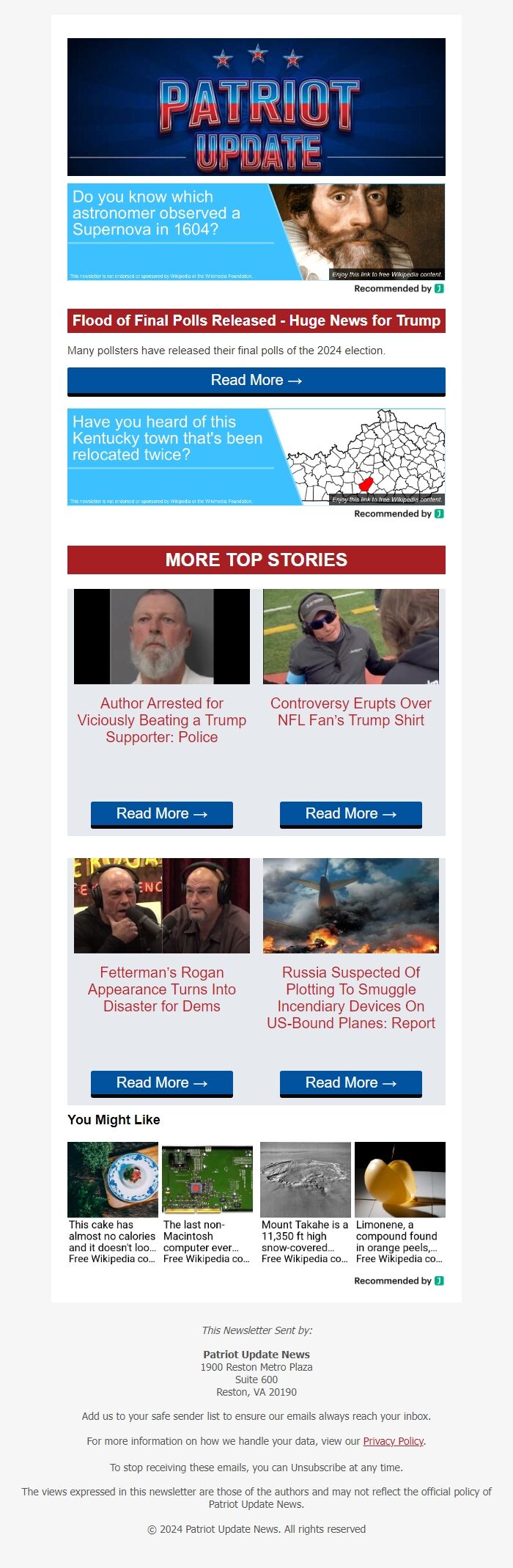The image size is (513, 1568).
Task: Open the Fetterman Rogan podcast photo
Action: pos(162,906)
